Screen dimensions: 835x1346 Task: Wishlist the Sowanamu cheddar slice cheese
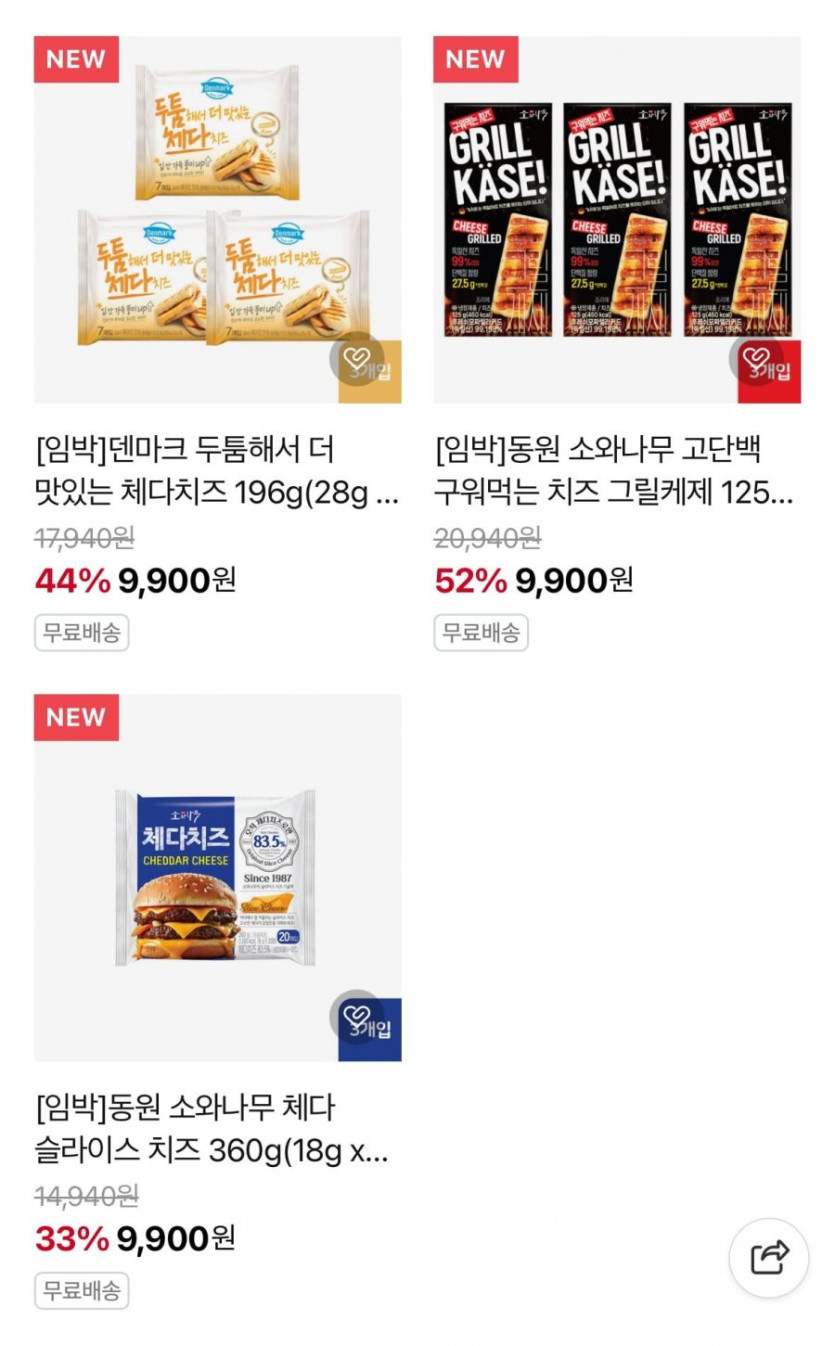point(356,1016)
